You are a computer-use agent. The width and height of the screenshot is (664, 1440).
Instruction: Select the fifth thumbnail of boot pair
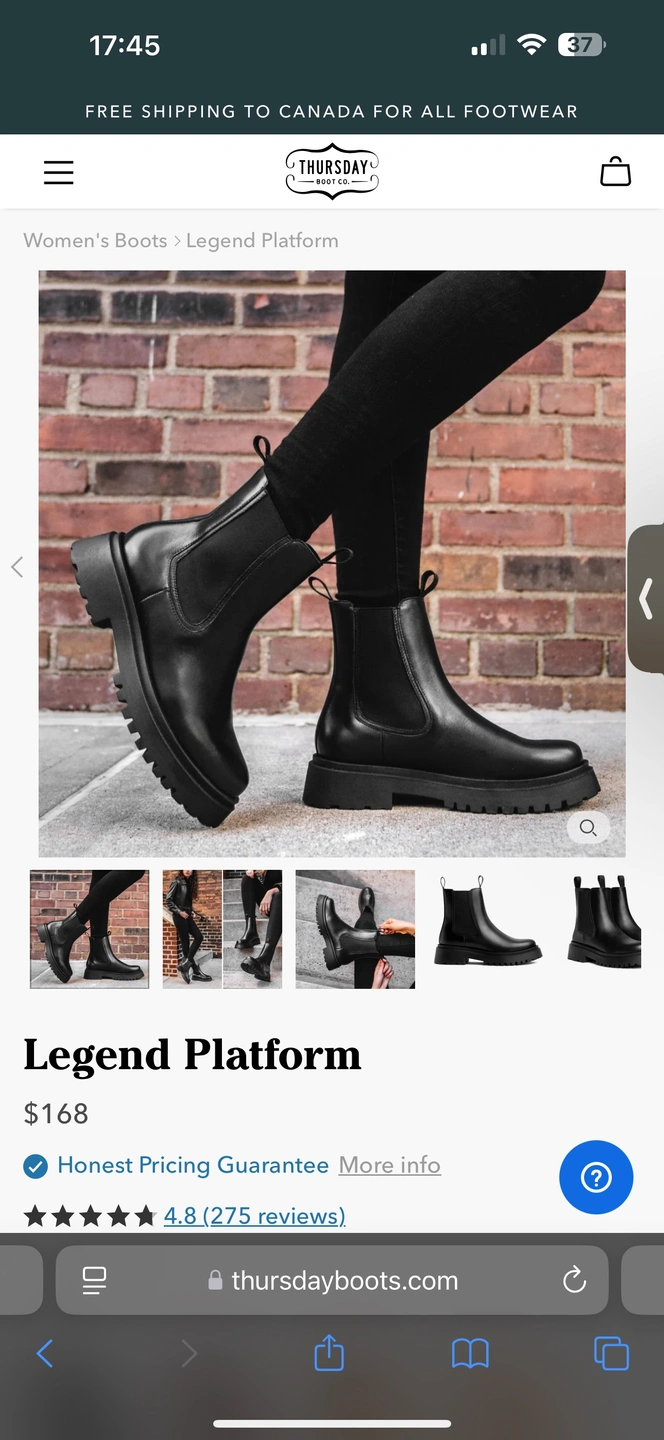[x=605, y=929]
